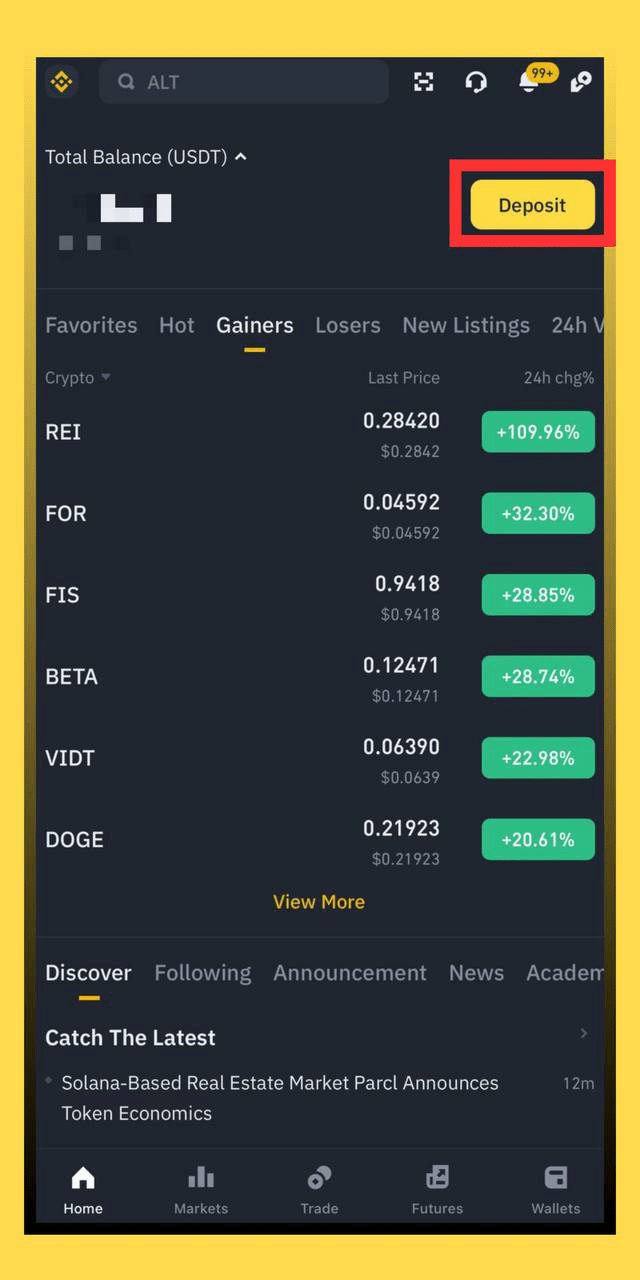The width and height of the screenshot is (640, 1280).
Task: Open the QR scan icon
Action: (x=424, y=82)
